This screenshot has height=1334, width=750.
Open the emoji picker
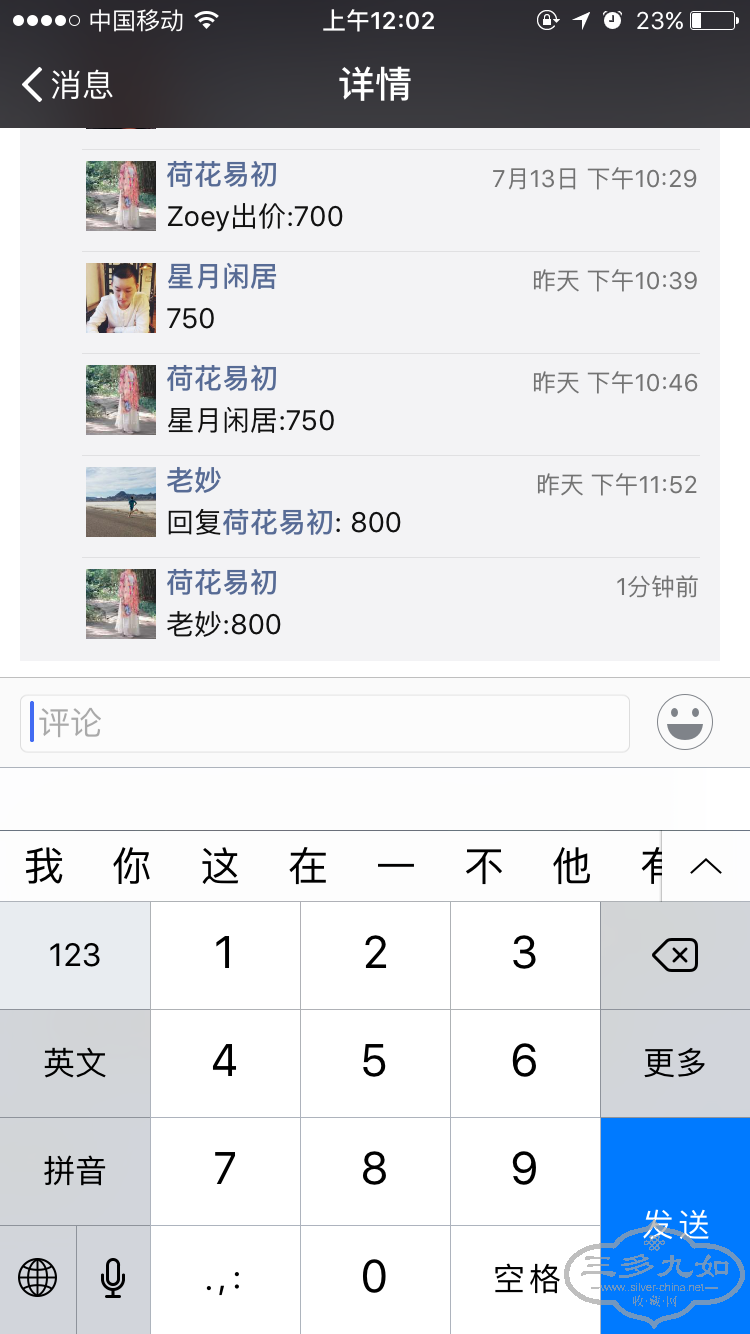point(685,722)
